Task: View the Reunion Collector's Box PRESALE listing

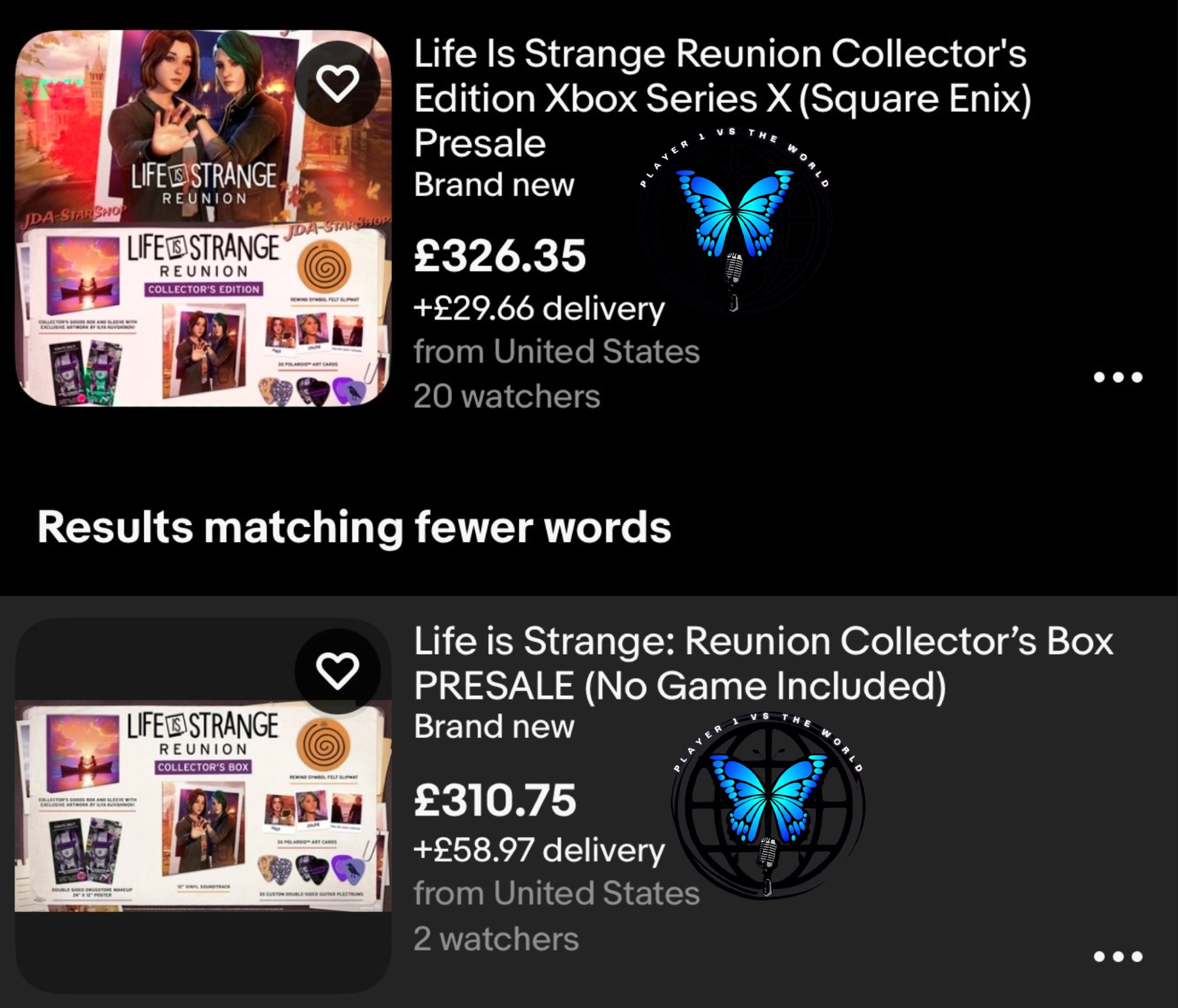Action: [763, 663]
